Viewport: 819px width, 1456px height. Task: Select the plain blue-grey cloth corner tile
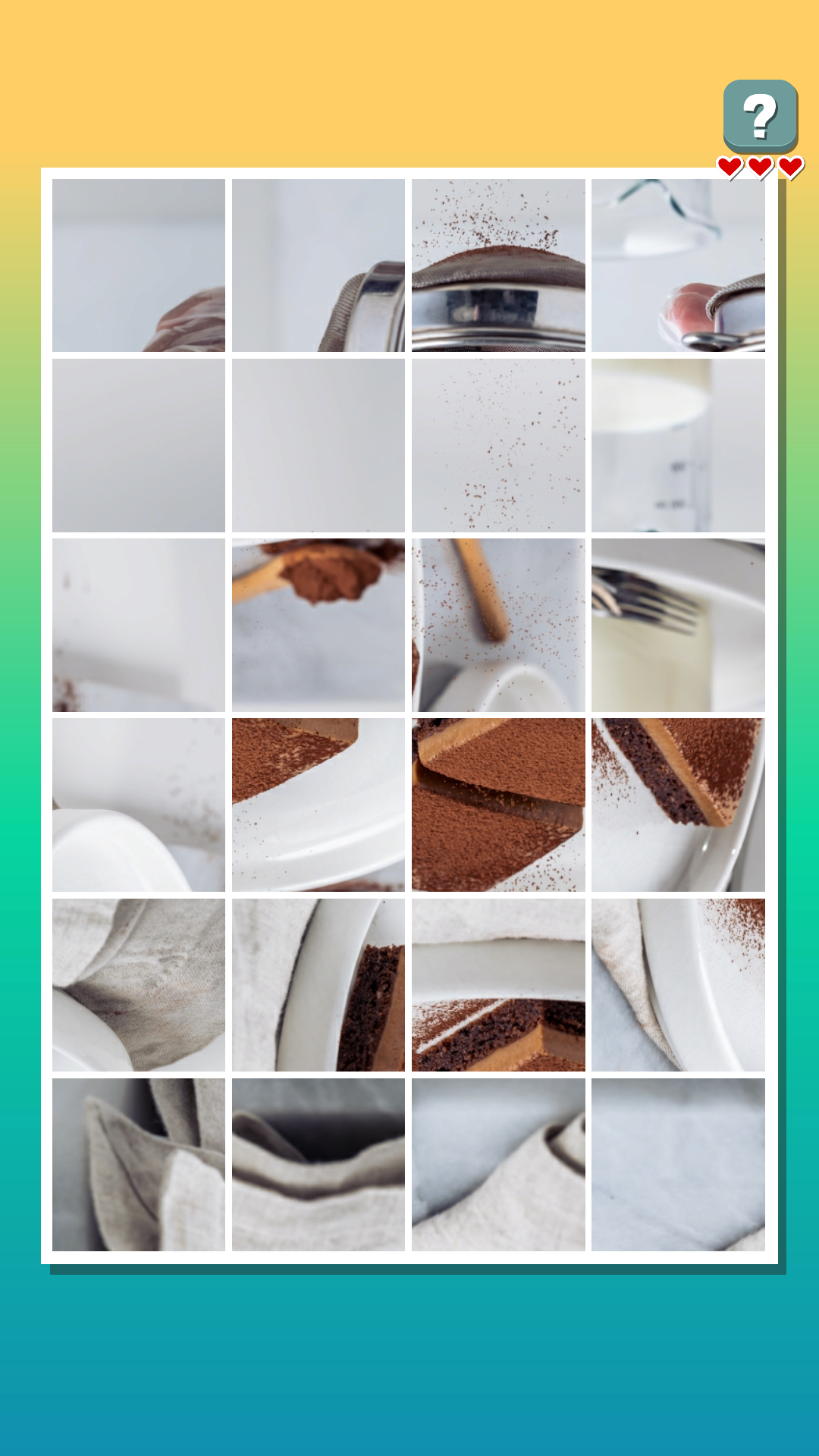[x=678, y=1165]
